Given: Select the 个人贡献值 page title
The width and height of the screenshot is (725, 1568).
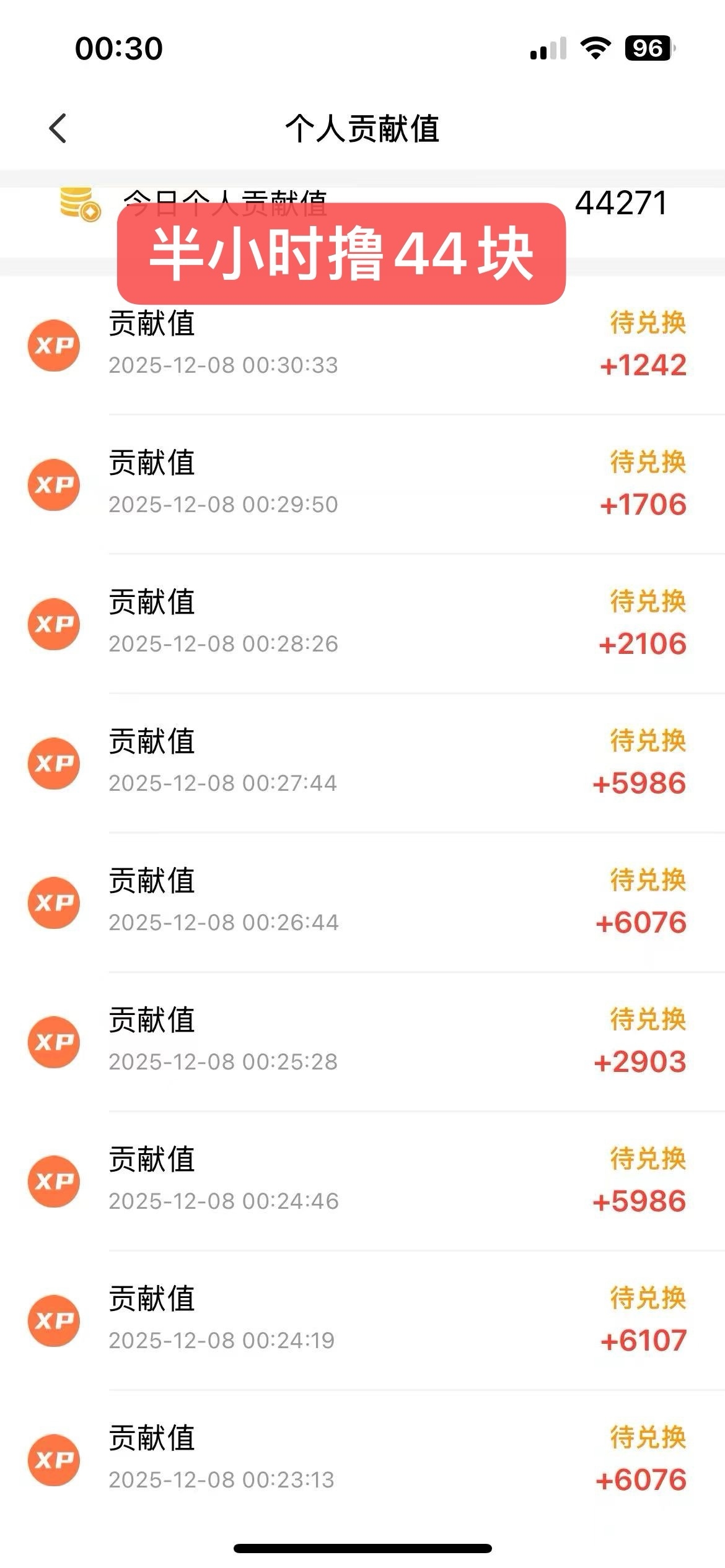Looking at the screenshot, I should [362, 129].
